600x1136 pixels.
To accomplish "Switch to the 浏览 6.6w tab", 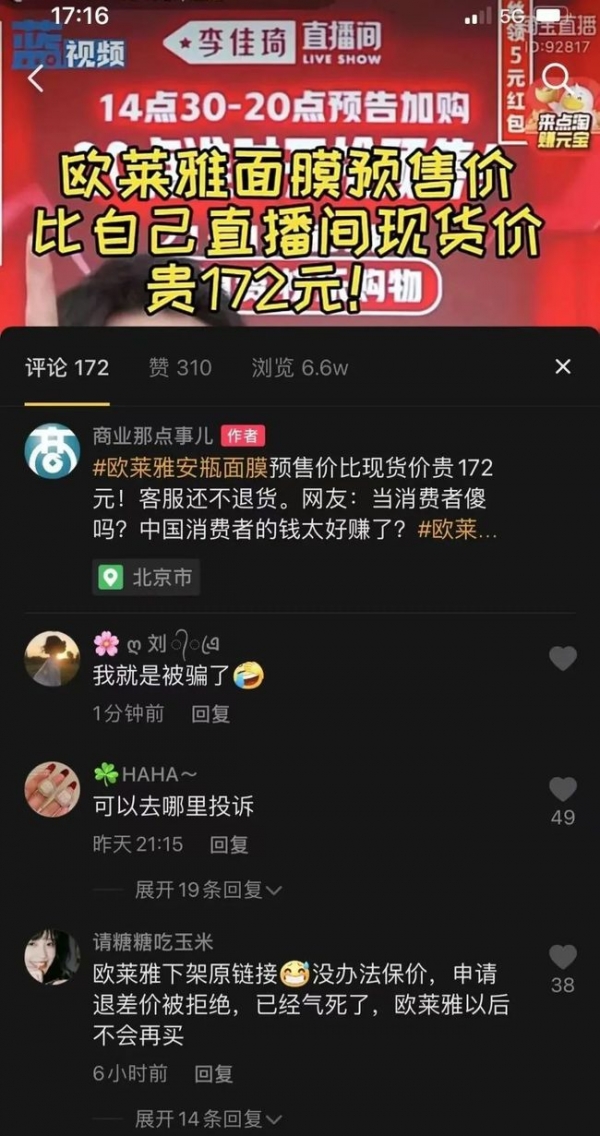I will [x=300, y=368].
